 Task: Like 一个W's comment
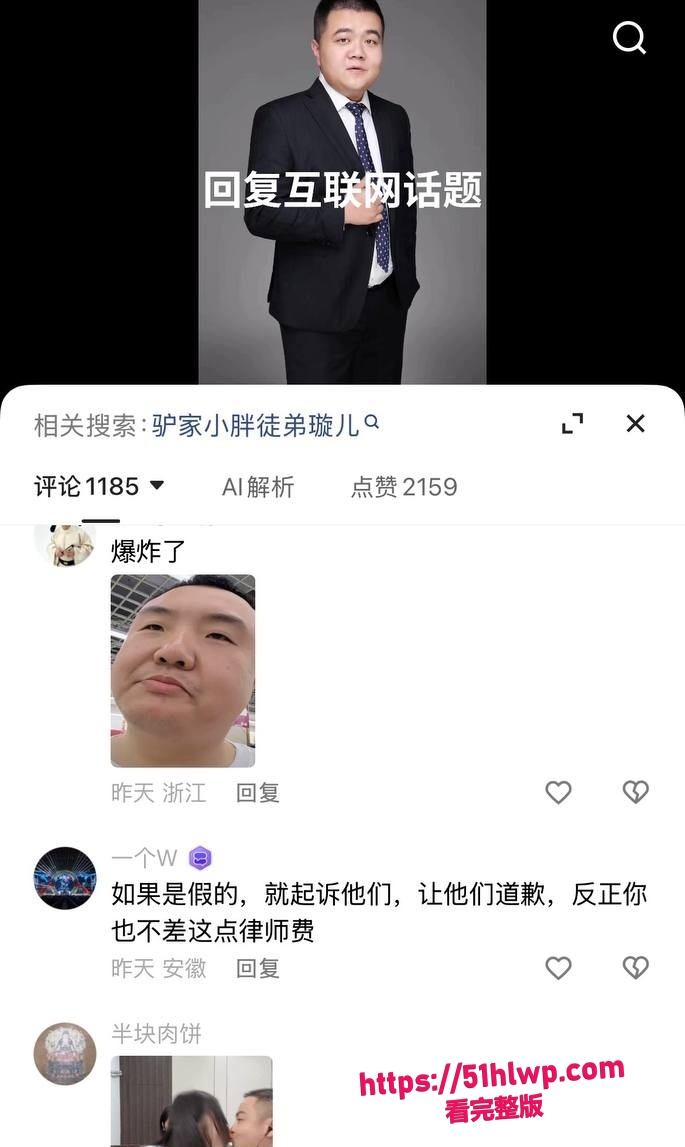pyautogui.click(x=558, y=969)
